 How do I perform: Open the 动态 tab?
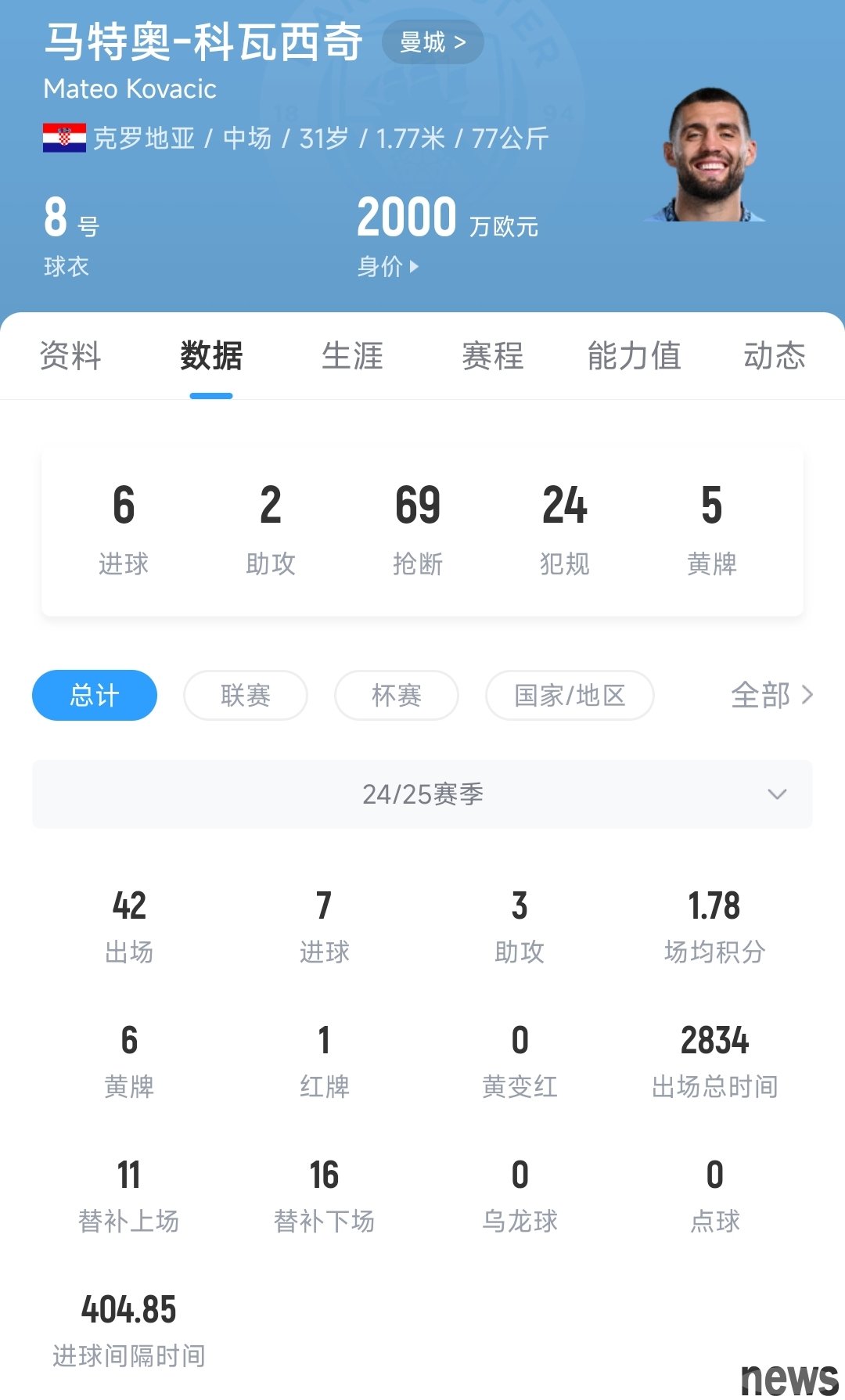coord(775,356)
